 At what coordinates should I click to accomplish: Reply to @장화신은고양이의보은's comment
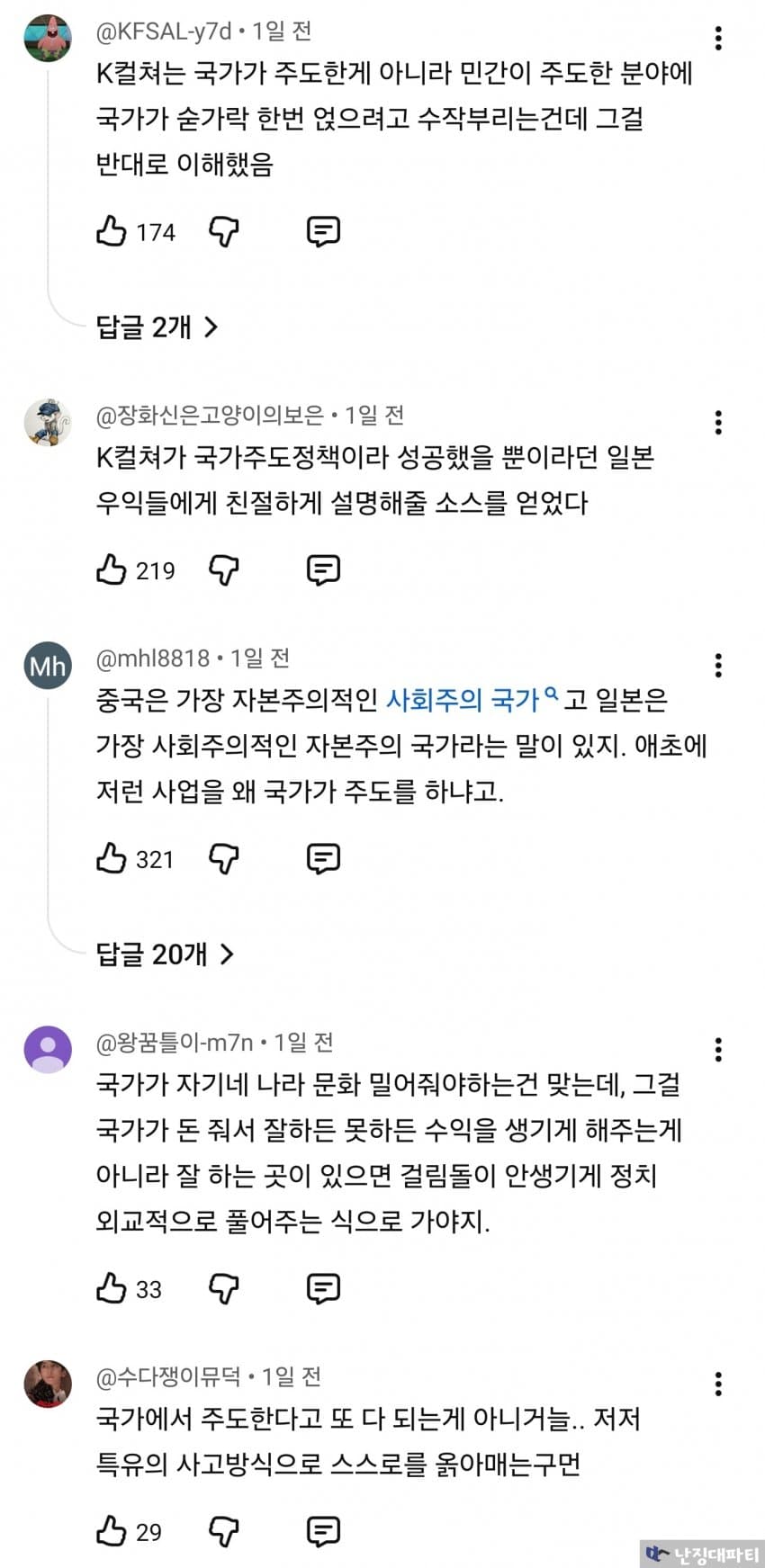(x=323, y=570)
